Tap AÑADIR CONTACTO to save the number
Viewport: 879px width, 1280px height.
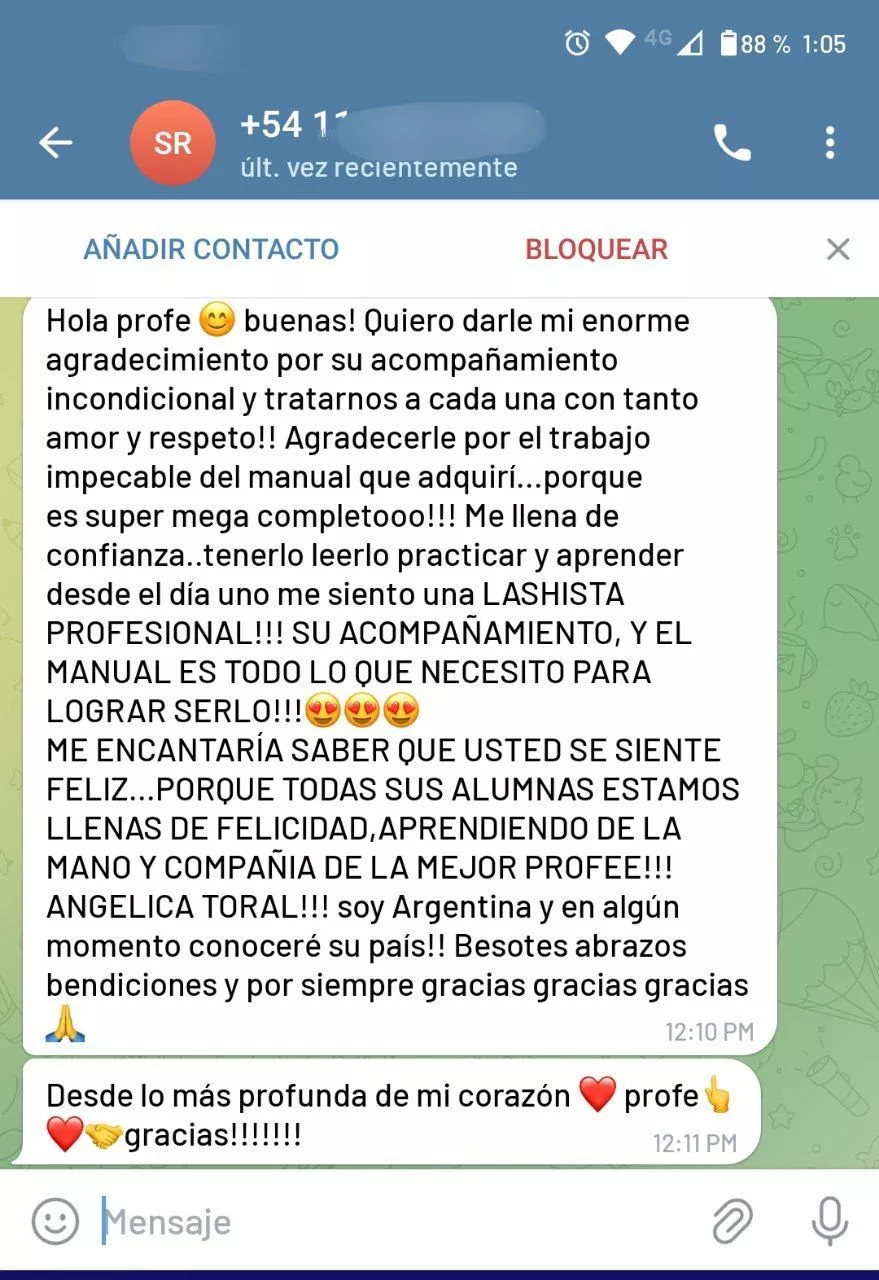[211, 249]
